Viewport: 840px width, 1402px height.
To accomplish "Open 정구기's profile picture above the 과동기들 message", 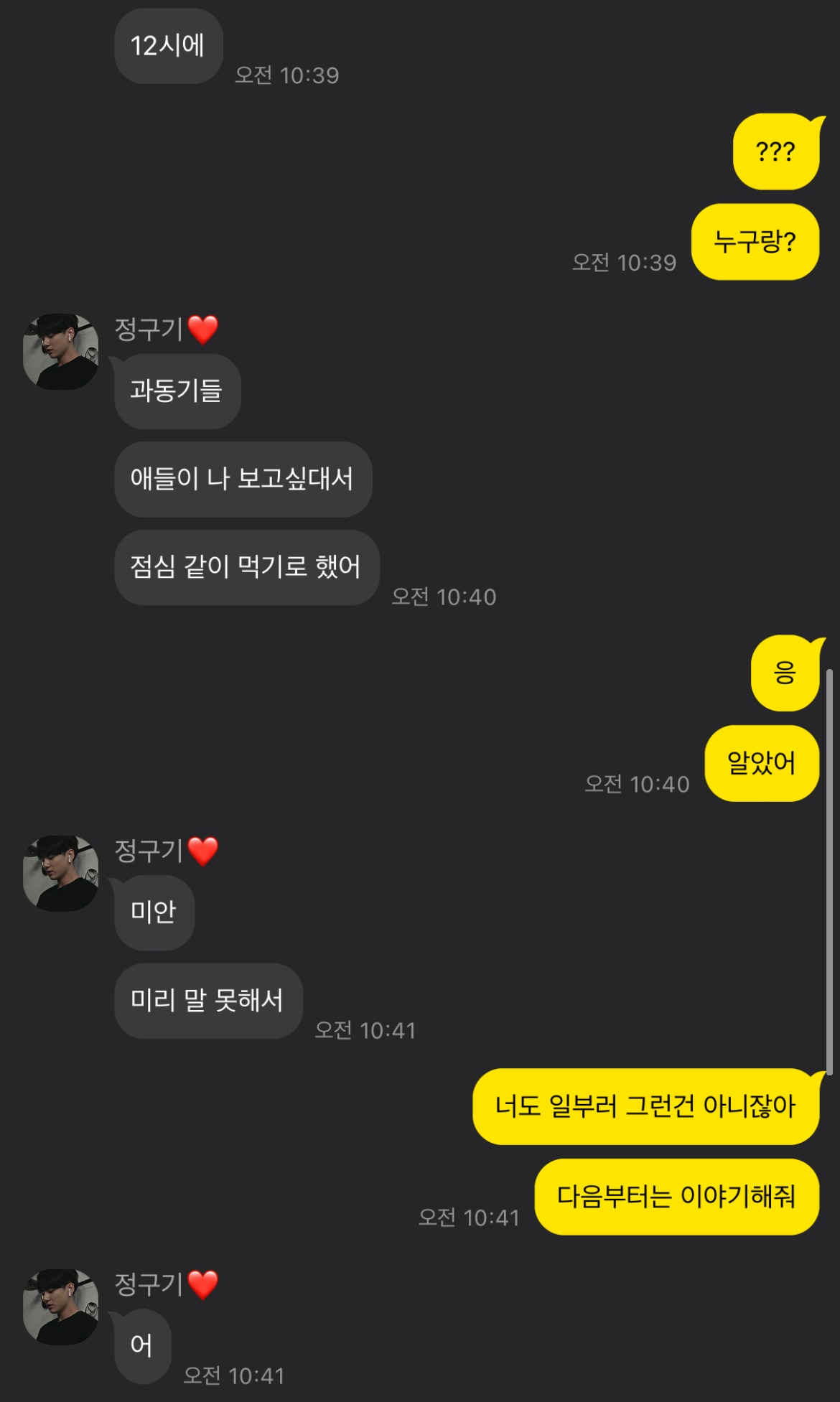I will pos(61,352).
